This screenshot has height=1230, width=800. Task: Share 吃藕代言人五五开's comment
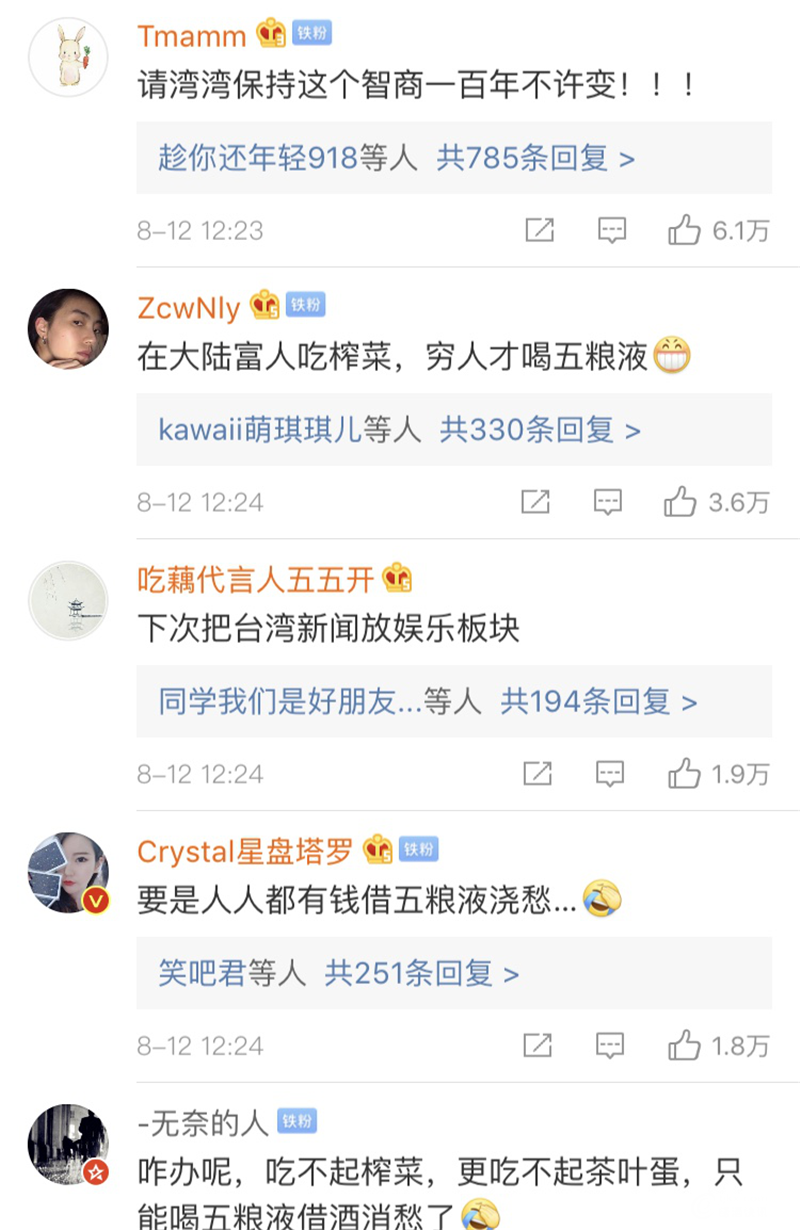point(538,774)
